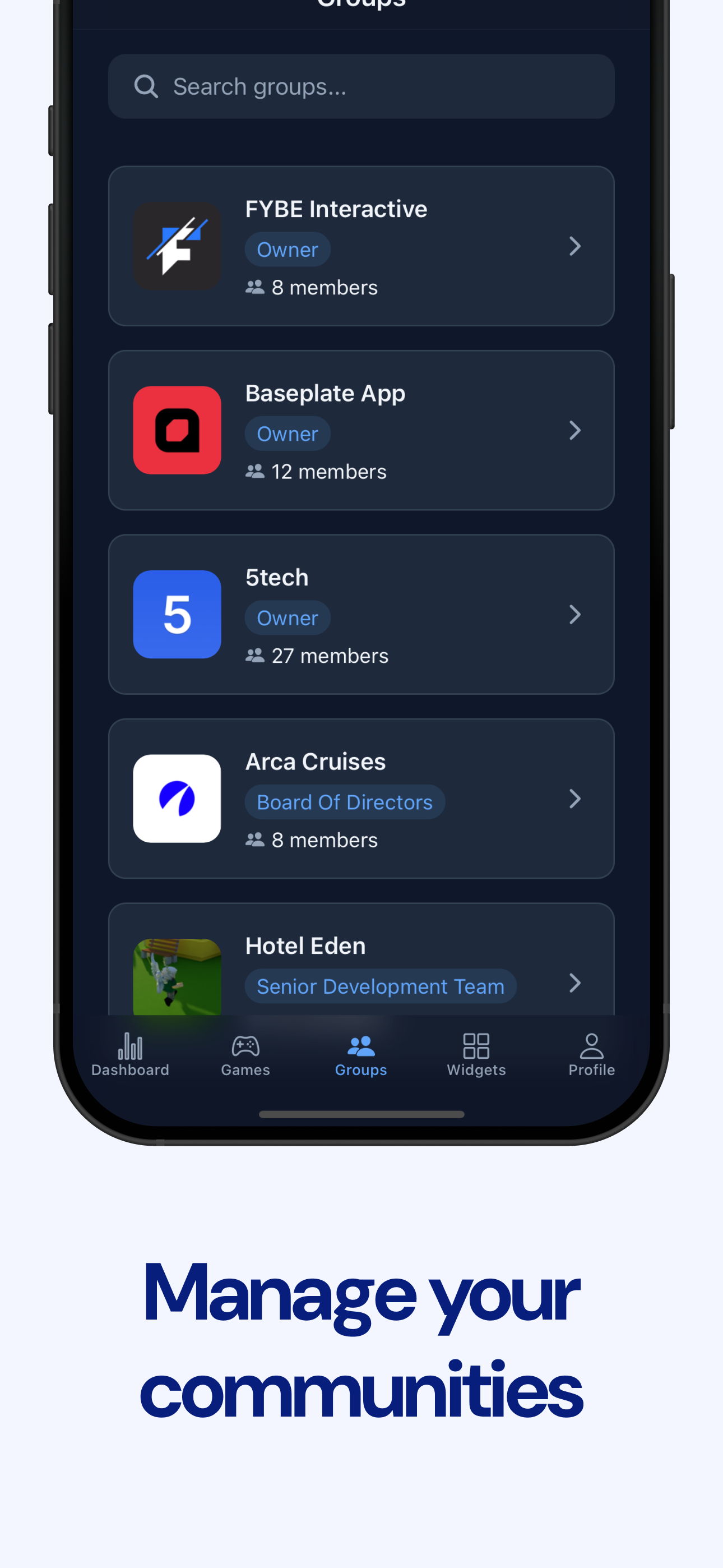Tap the Owner badge on Baseplate App
The image size is (723, 1568).
point(286,433)
